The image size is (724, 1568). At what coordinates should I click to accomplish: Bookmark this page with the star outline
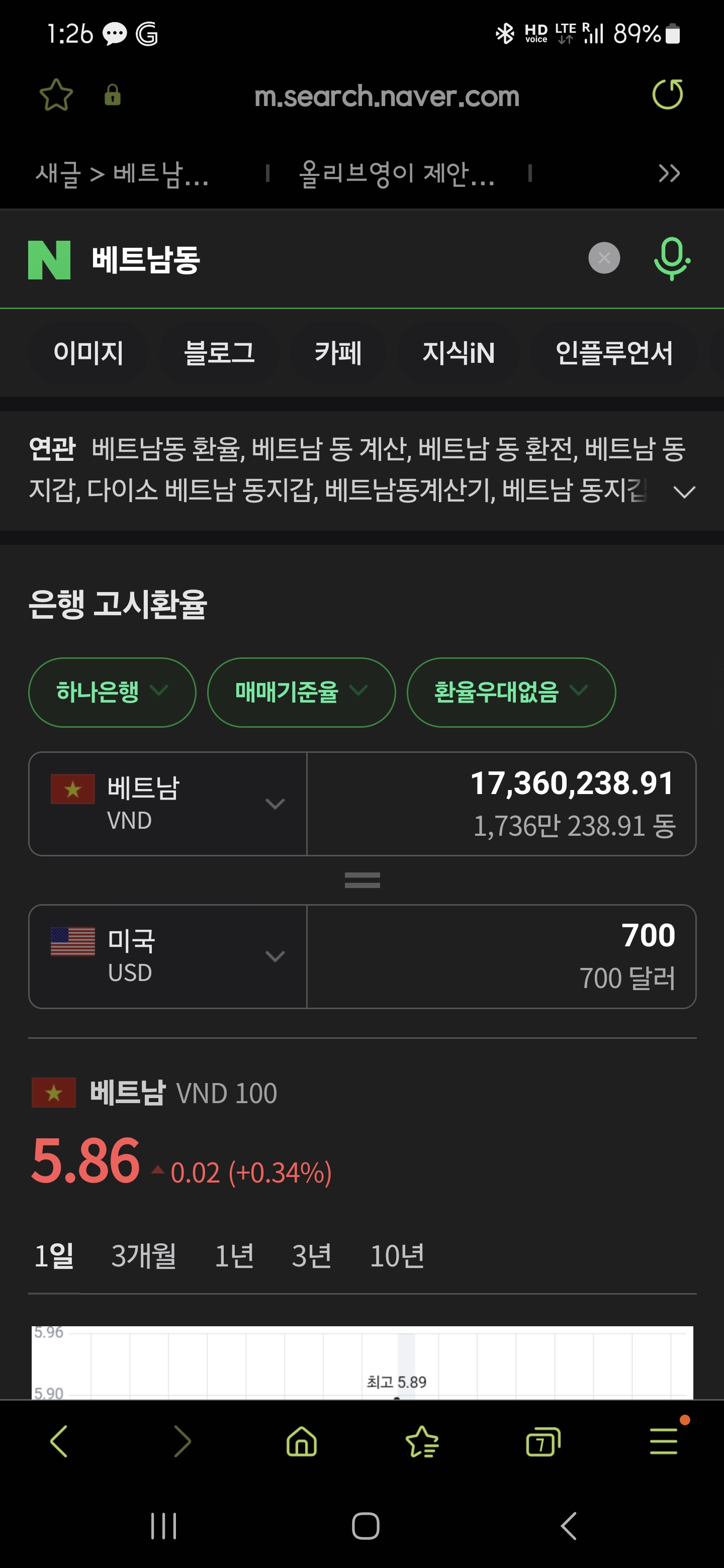click(56, 95)
